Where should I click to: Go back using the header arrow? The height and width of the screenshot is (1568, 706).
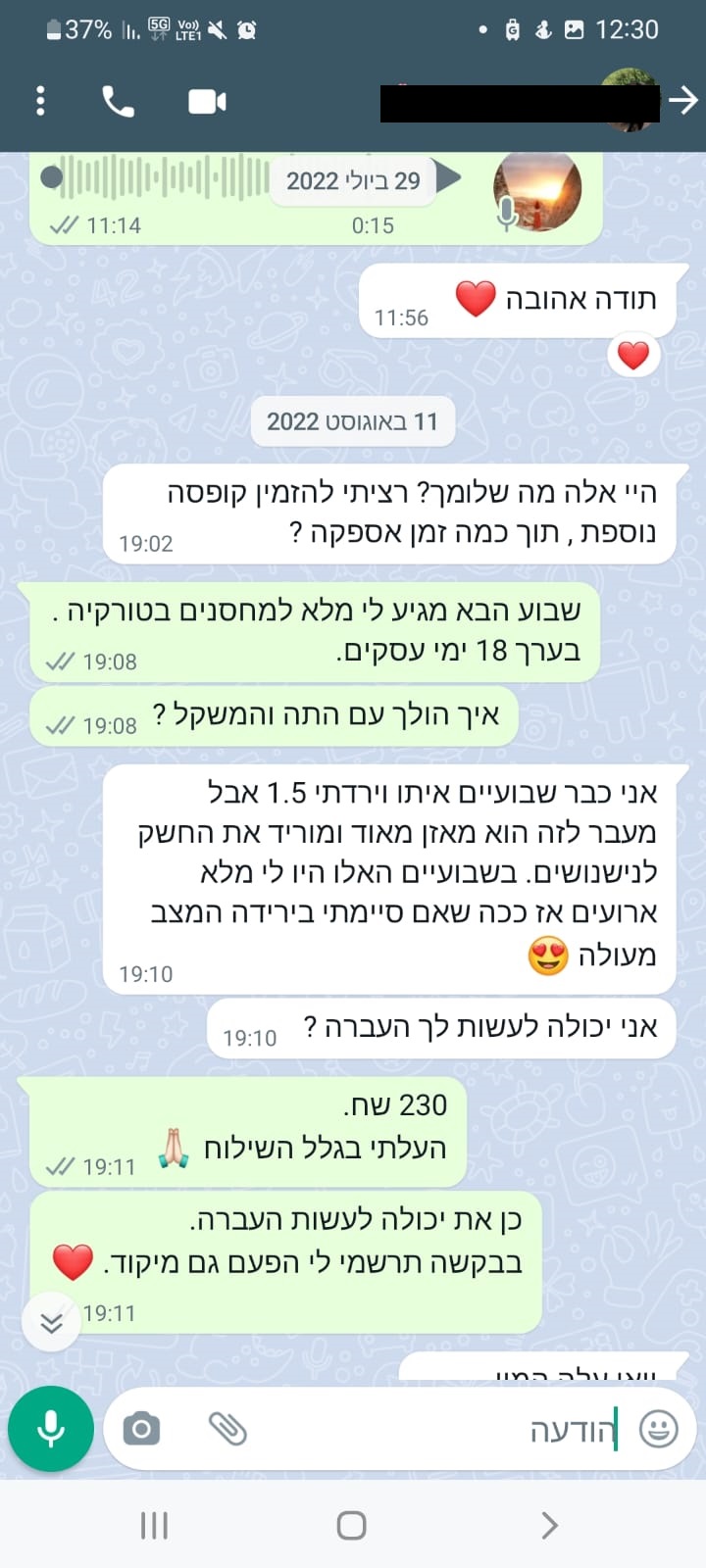(682, 100)
